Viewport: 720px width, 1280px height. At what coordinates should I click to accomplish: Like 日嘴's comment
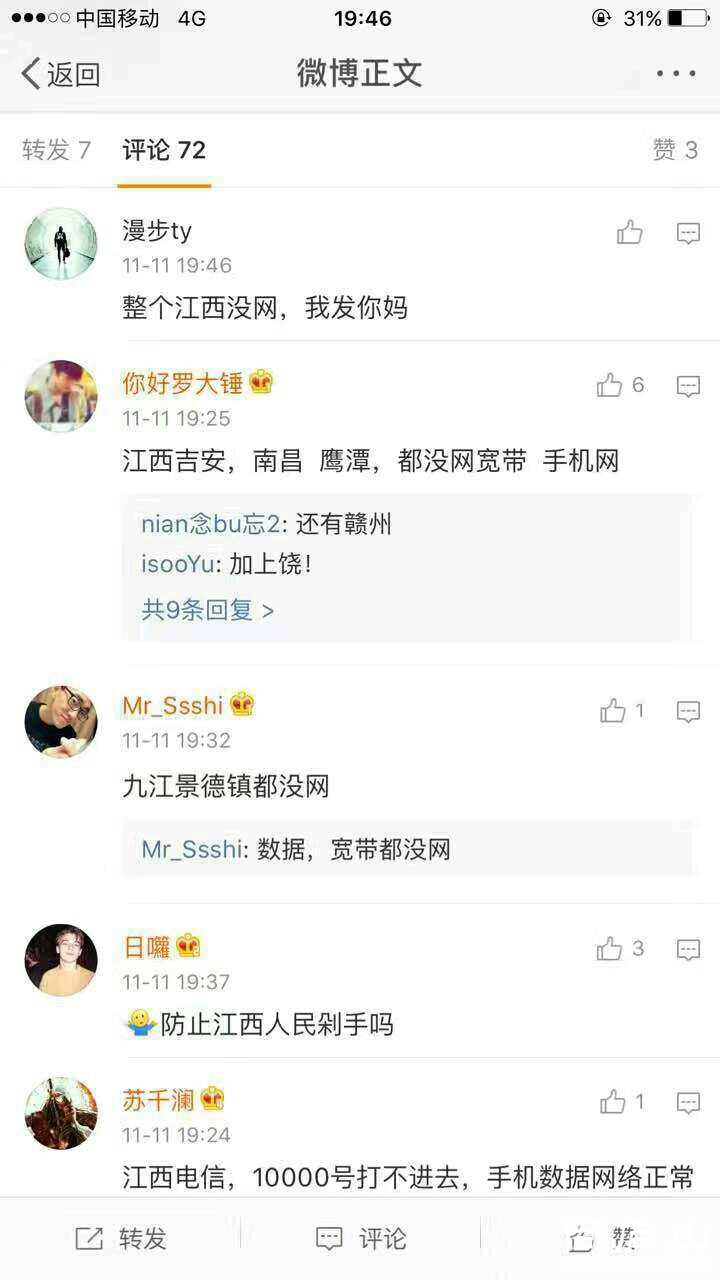(x=610, y=949)
